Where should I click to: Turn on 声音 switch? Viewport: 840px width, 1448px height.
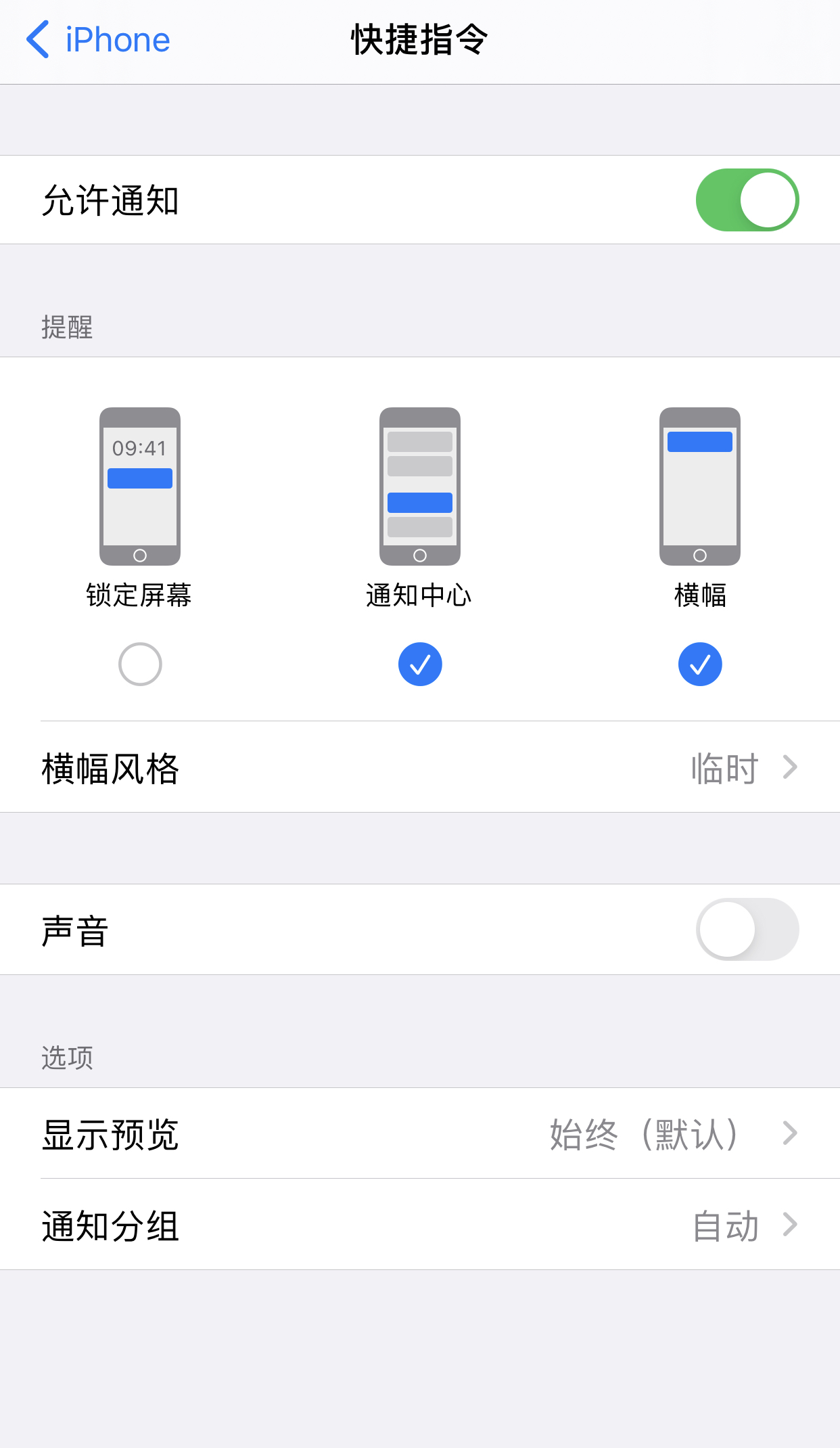[x=747, y=930]
